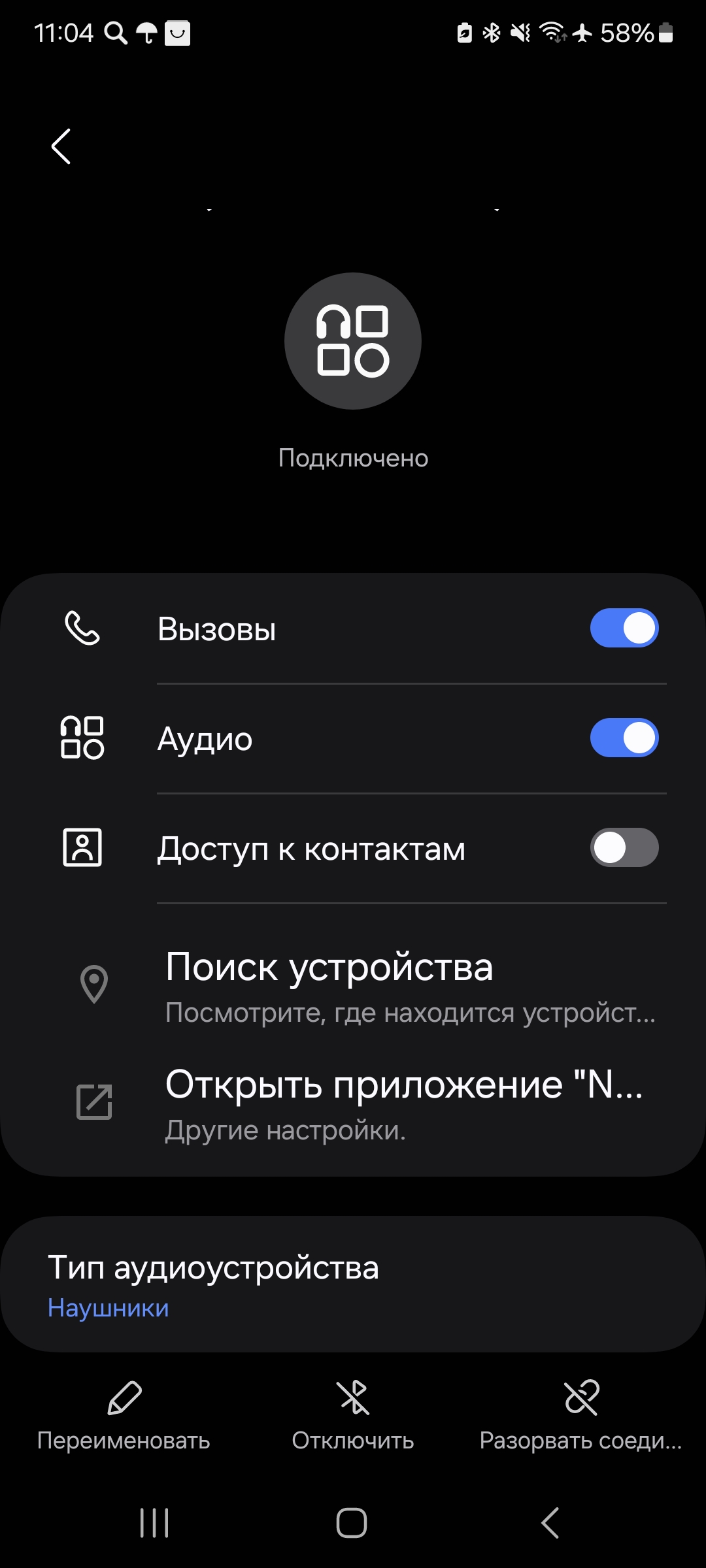Image resolution: width=706 pixels, height=1568 pixels.
Task: Enable Доступ к контактам
Action: tap(624, 848)
